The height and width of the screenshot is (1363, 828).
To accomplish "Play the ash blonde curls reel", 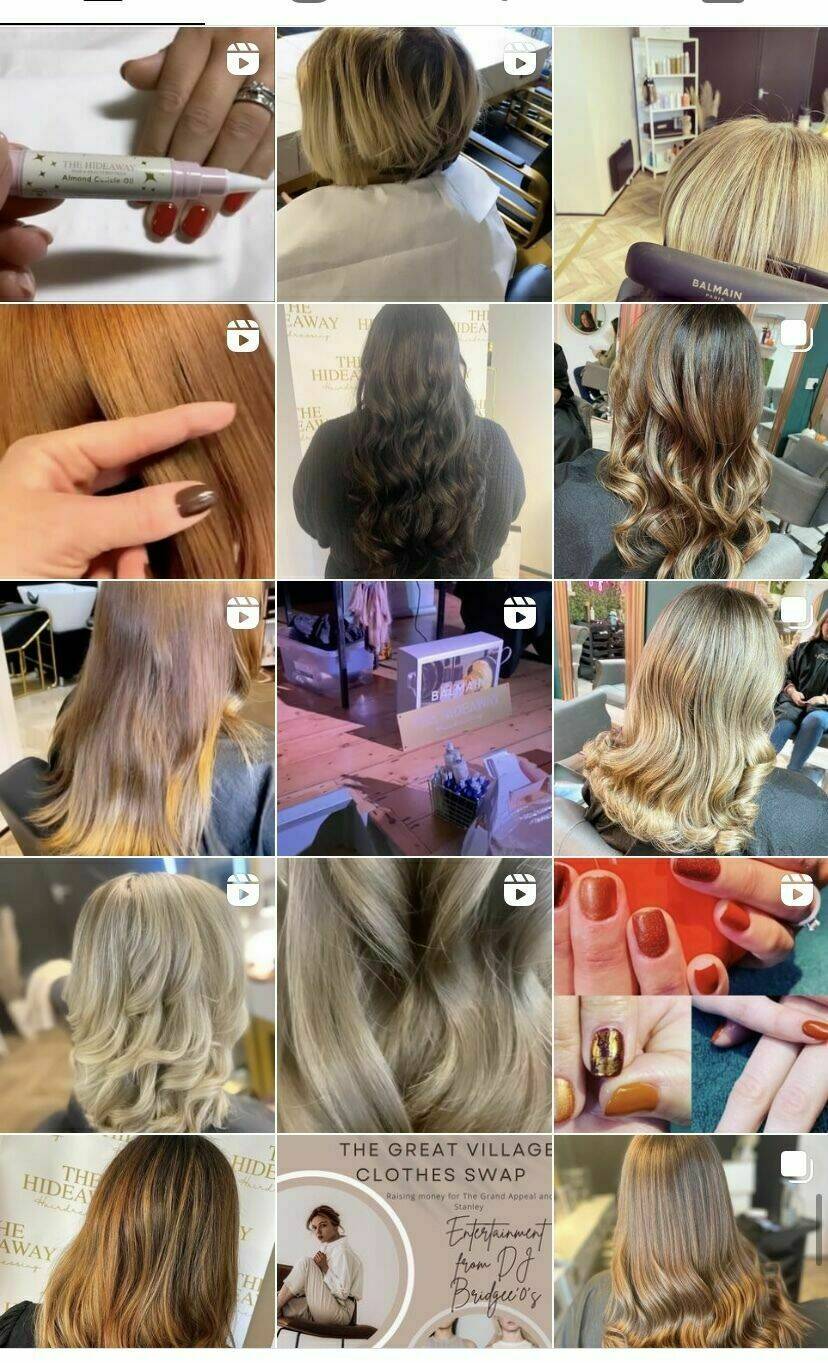I will point(137,995).
